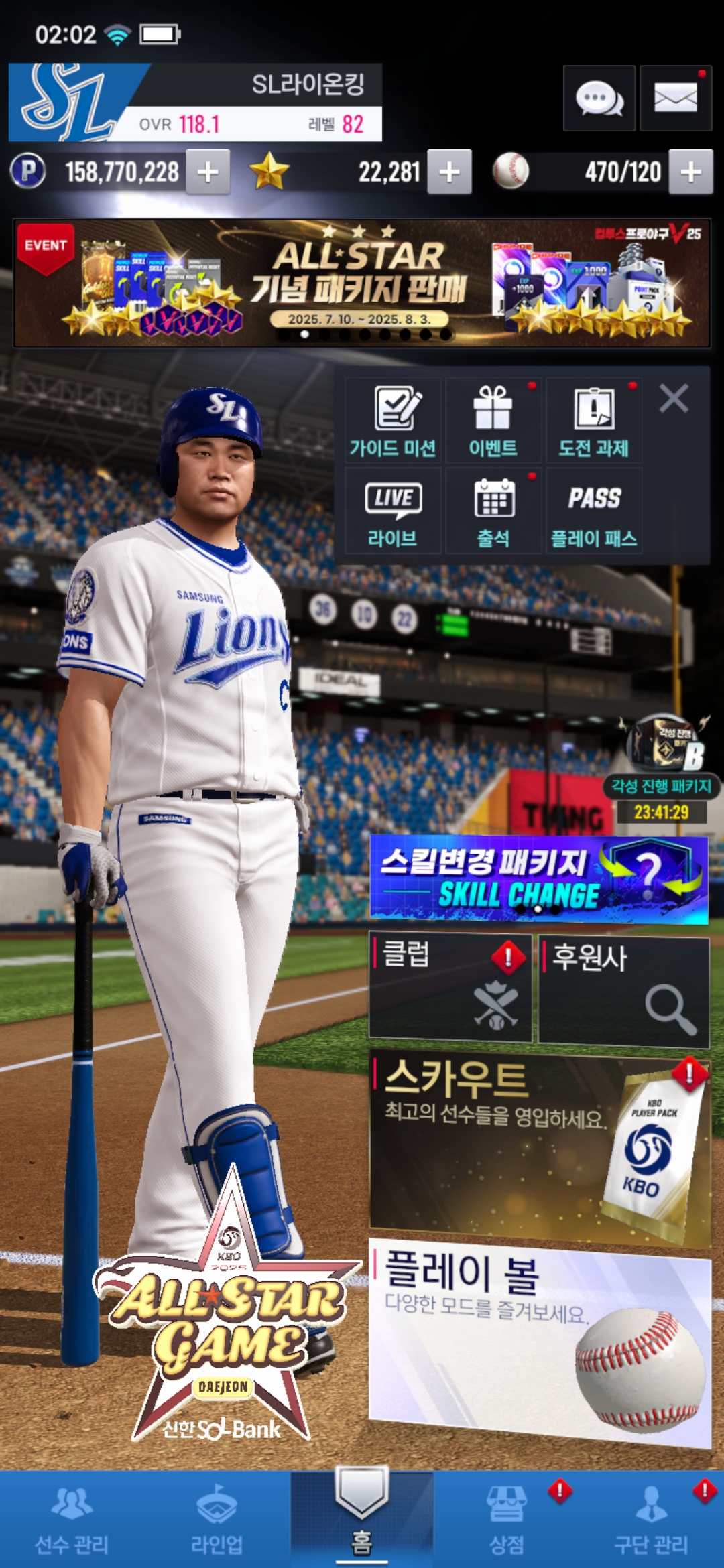This screenshot has width=724, height=1568.
Task: Refill baseballs with the plus button
Action: coord(690,172)
